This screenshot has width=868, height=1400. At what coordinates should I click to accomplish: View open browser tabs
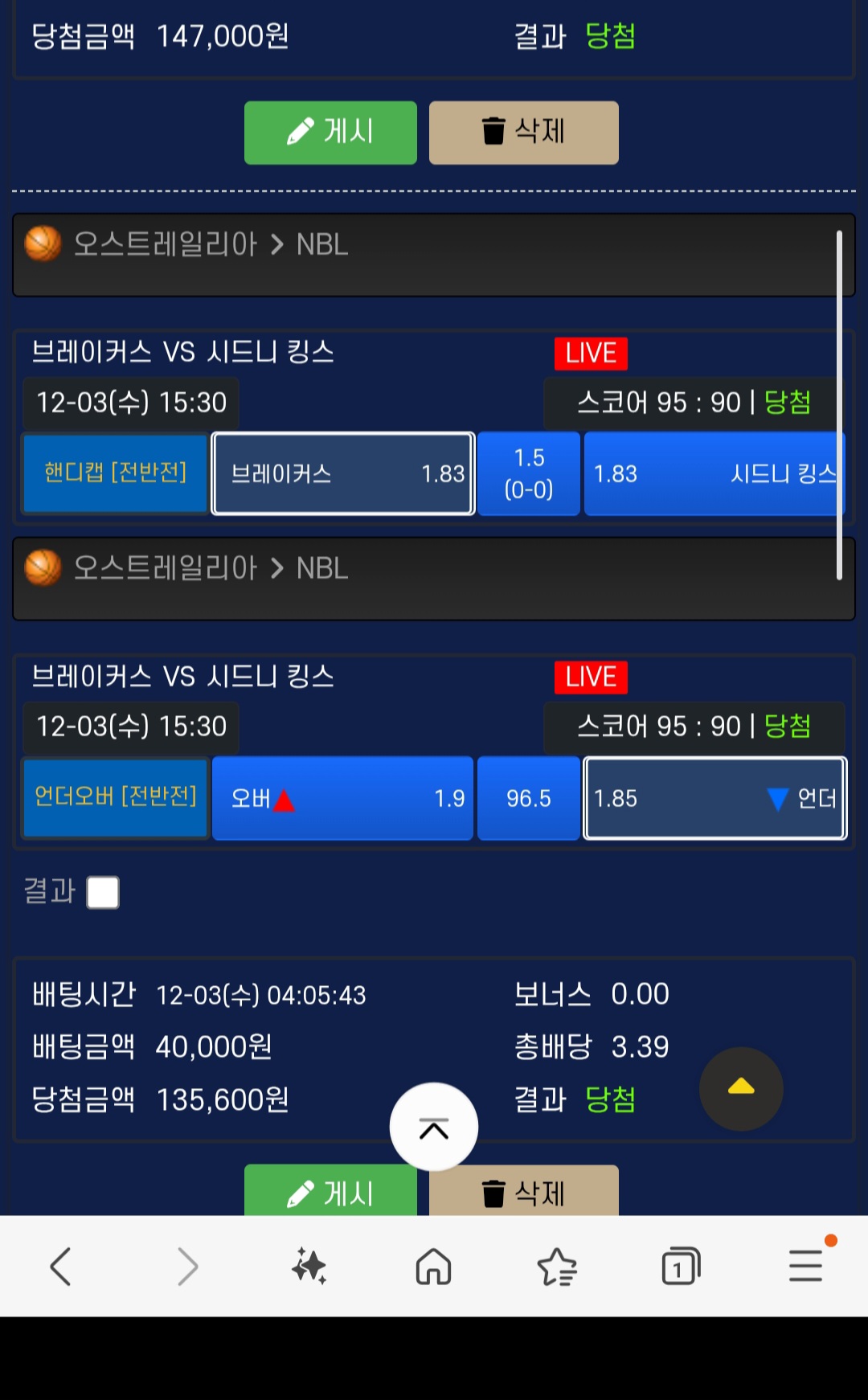(x=681, y=1267)
